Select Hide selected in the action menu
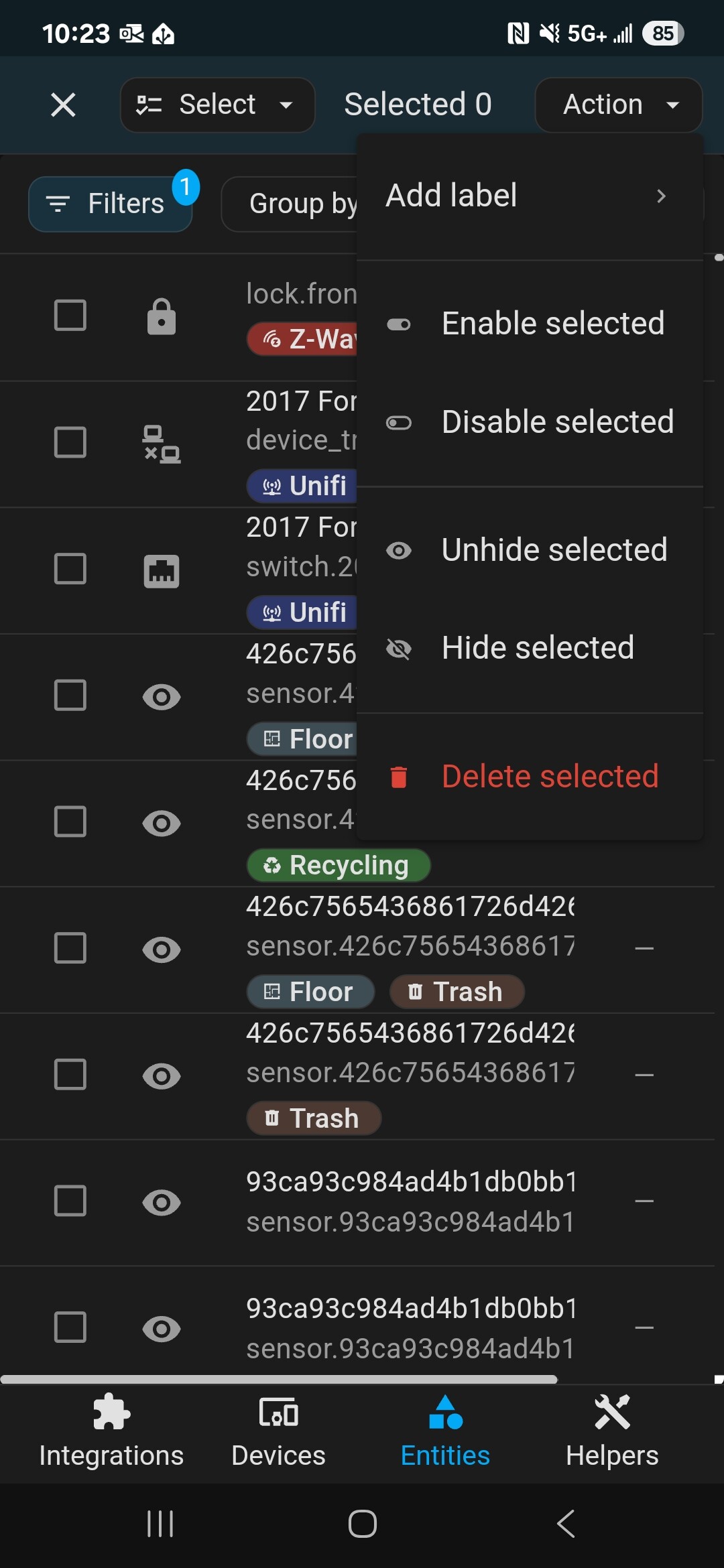Screen dimensions: 724x1568 click(x=538, y=647)
